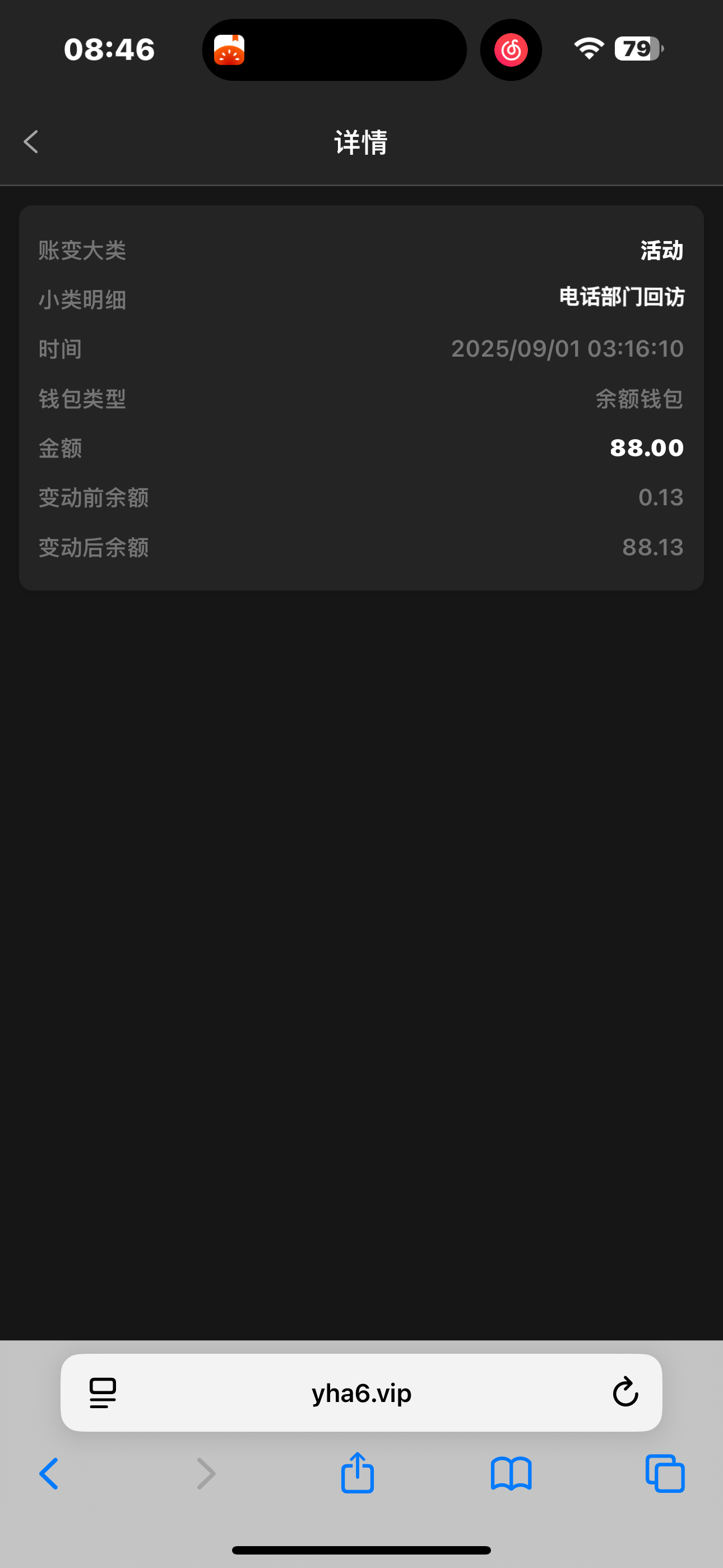This screenshot has width=723, height=1568.
Task: Open the page format menu icon
Action: 103,1392
